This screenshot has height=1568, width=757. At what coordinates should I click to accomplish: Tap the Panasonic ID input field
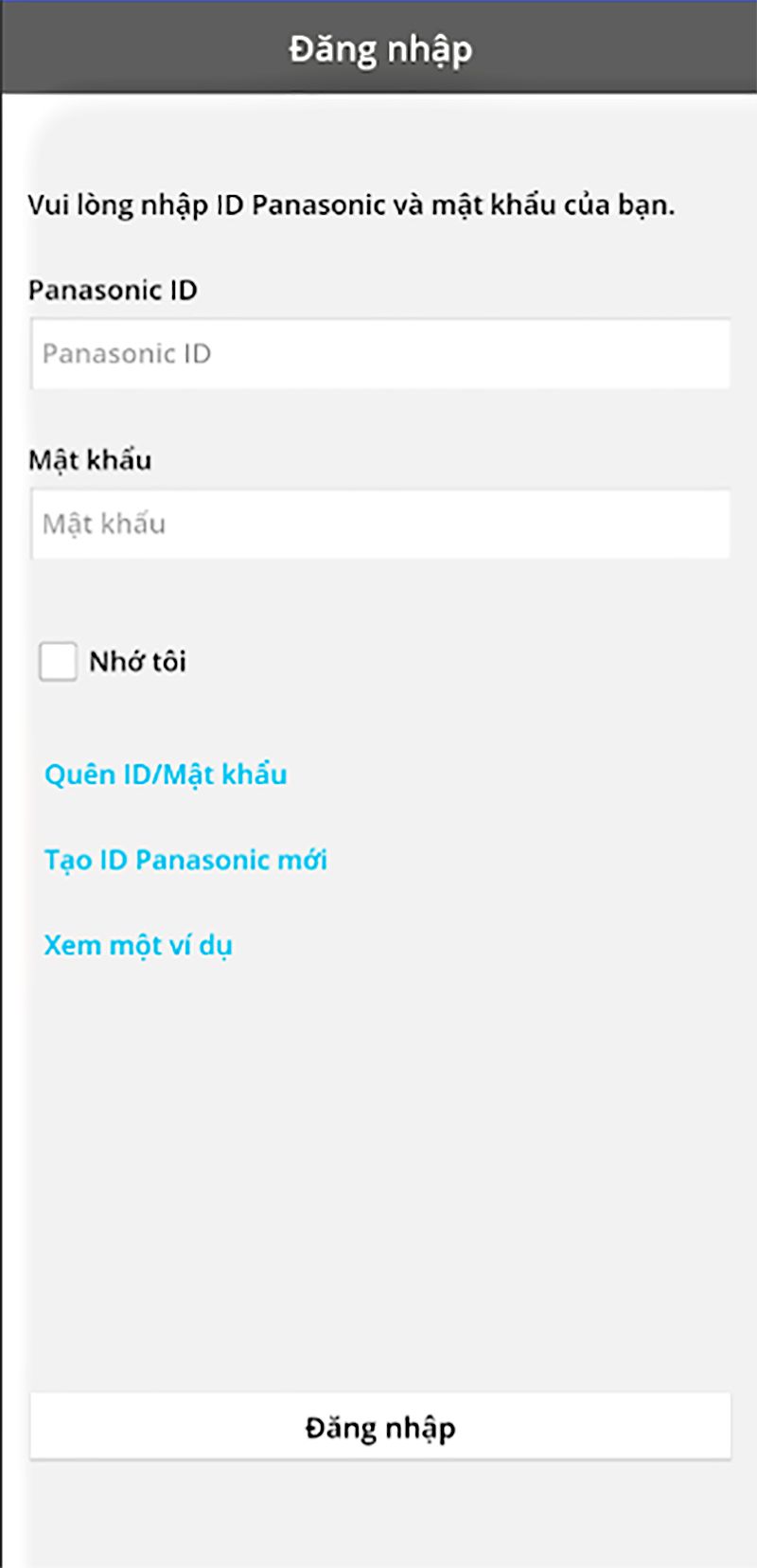coord(380,354)
